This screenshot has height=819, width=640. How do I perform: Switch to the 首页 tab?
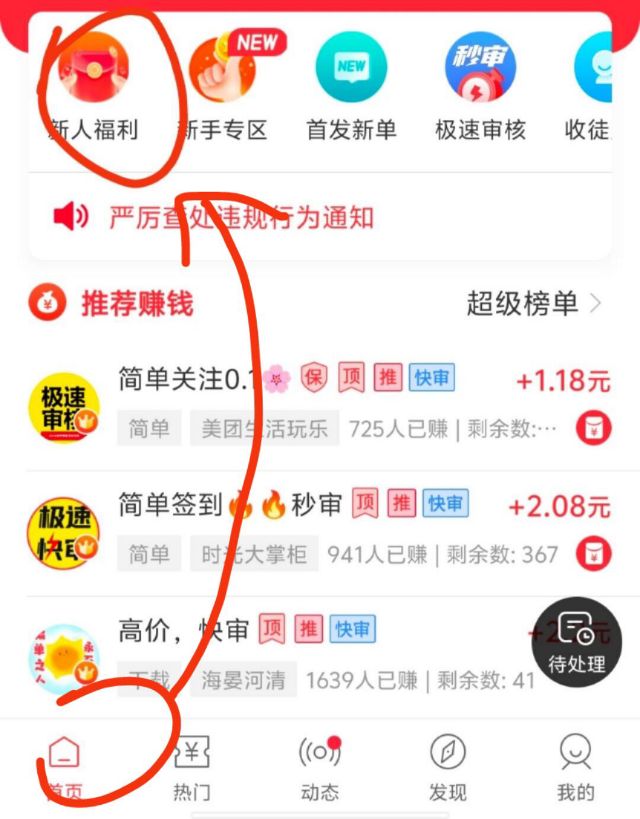[63, 767]
